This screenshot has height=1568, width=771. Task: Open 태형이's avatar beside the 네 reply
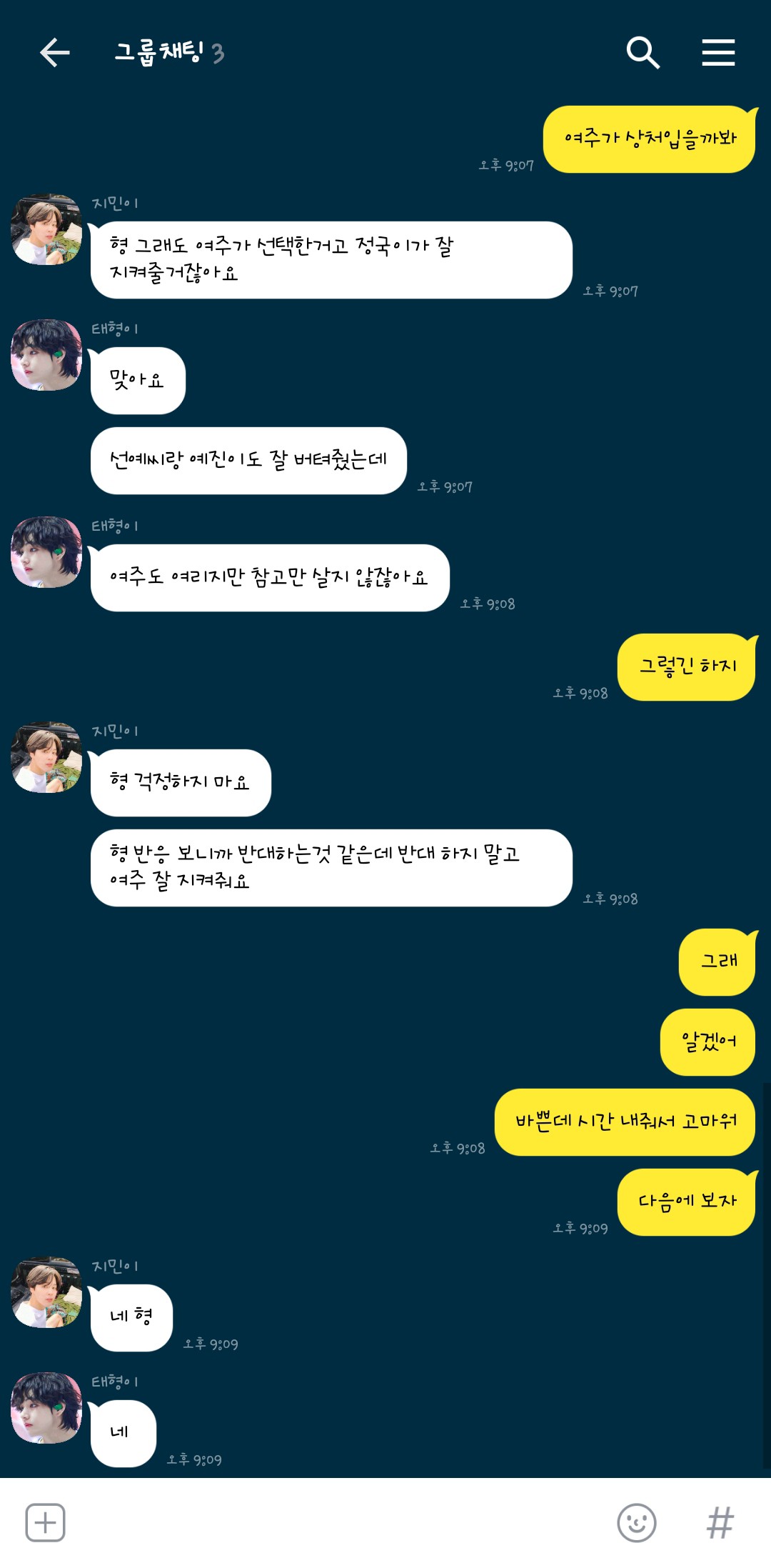pyautogui.click(x=46, y=1407)
